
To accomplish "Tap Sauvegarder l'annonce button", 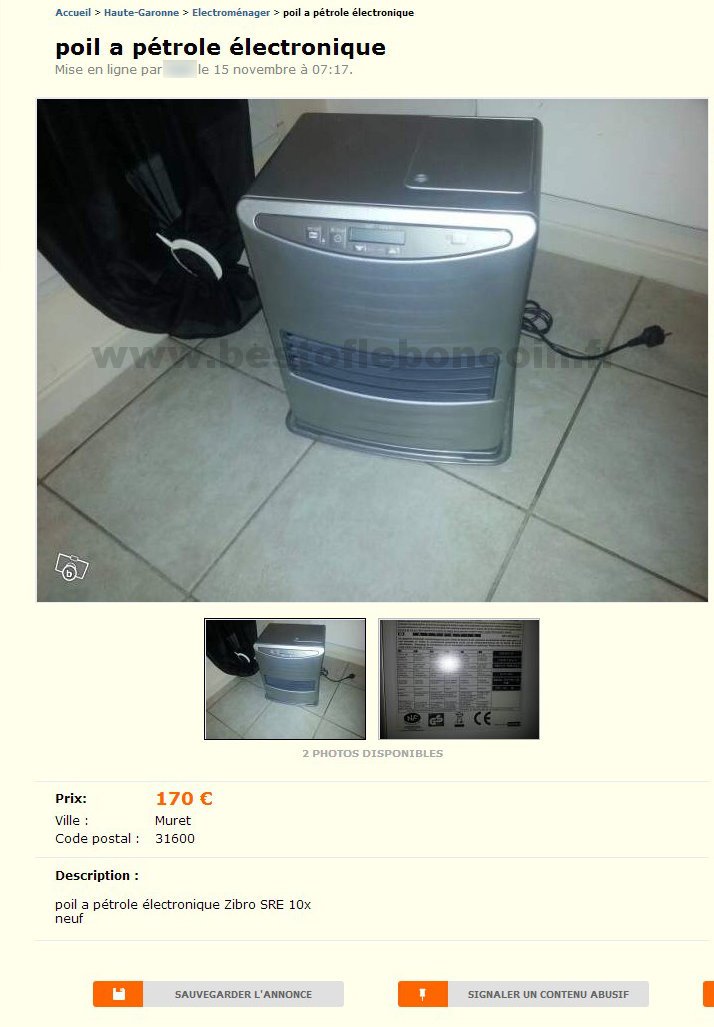I will 219,994.
